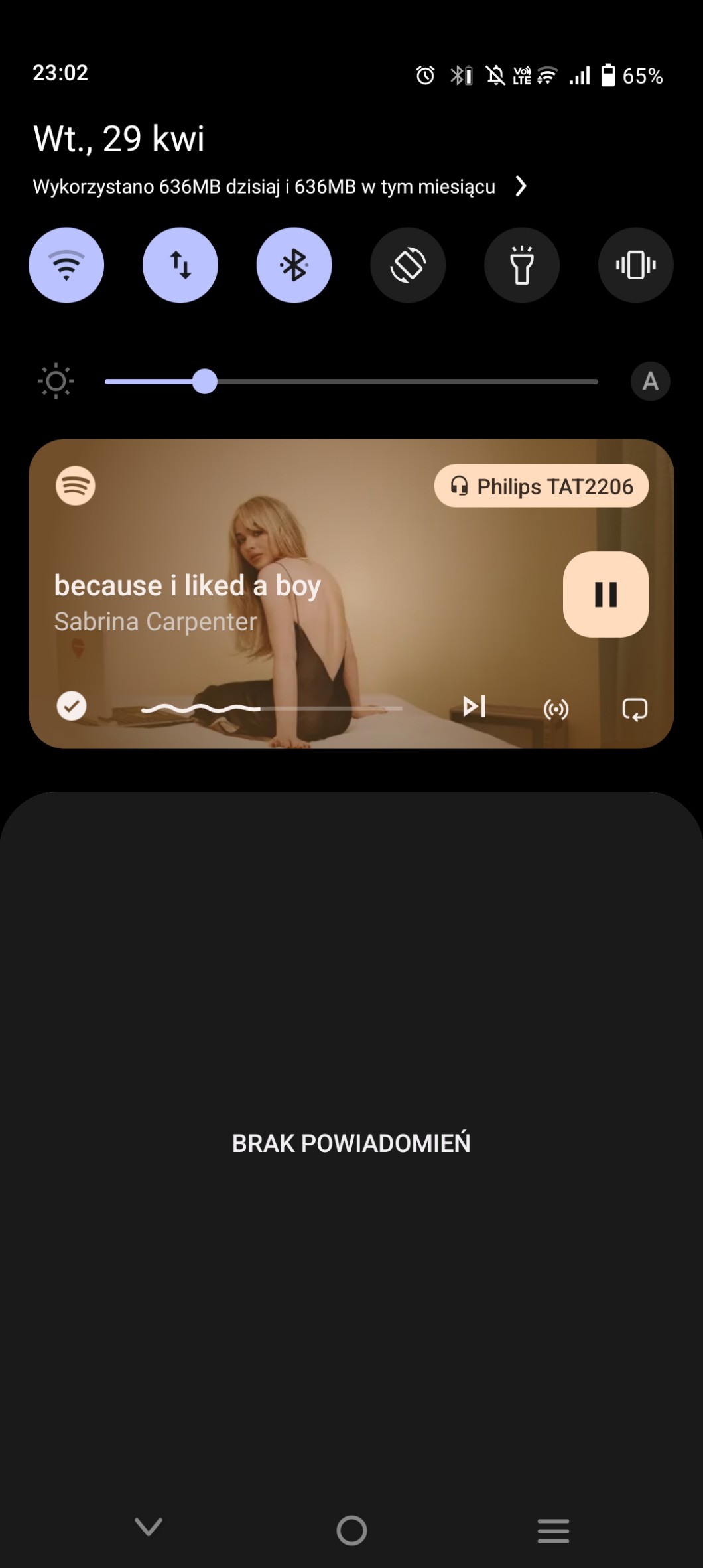This screenshot has height=1568, width=703.
Task: Collapse the notification shade with back arrow
Action: [149, 1527]
